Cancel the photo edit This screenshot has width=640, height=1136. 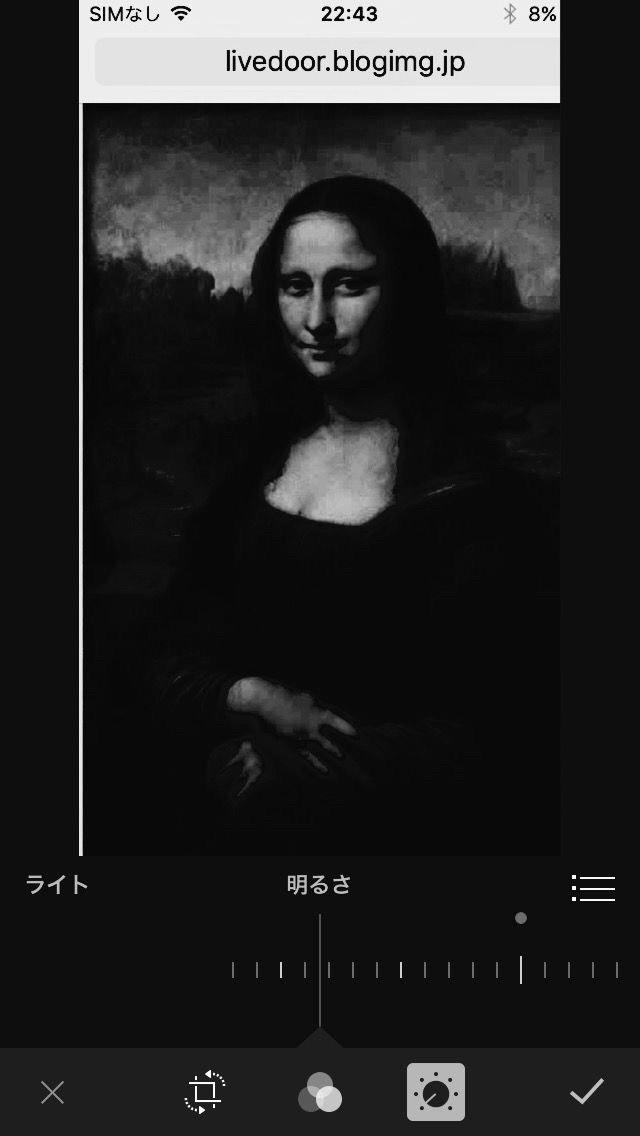[x=52, y=1092]
